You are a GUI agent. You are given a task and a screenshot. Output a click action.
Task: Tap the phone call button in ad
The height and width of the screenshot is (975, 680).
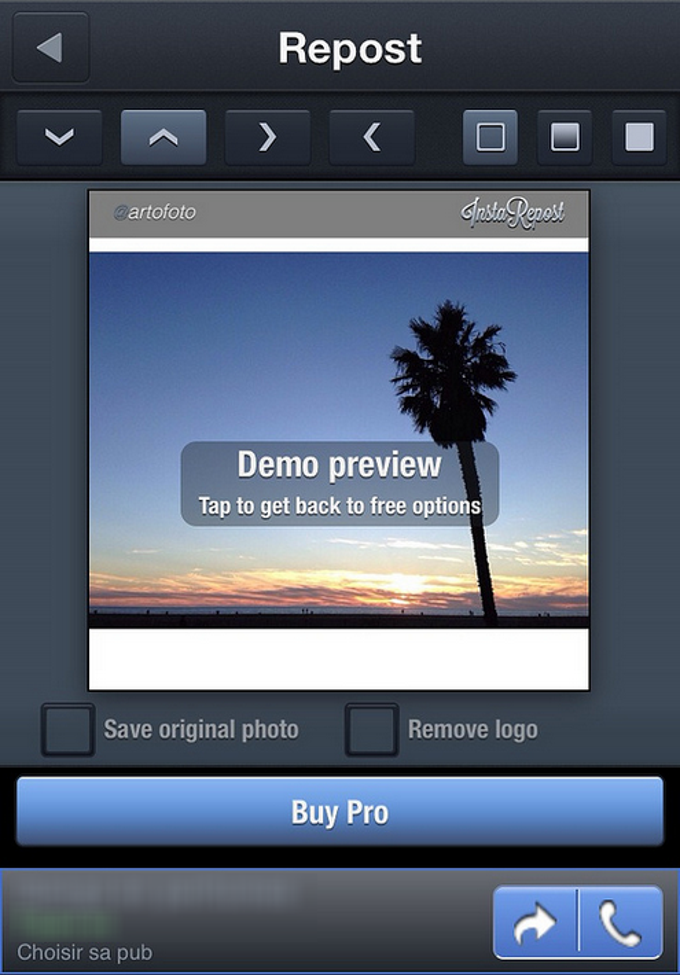pos(620,923)
